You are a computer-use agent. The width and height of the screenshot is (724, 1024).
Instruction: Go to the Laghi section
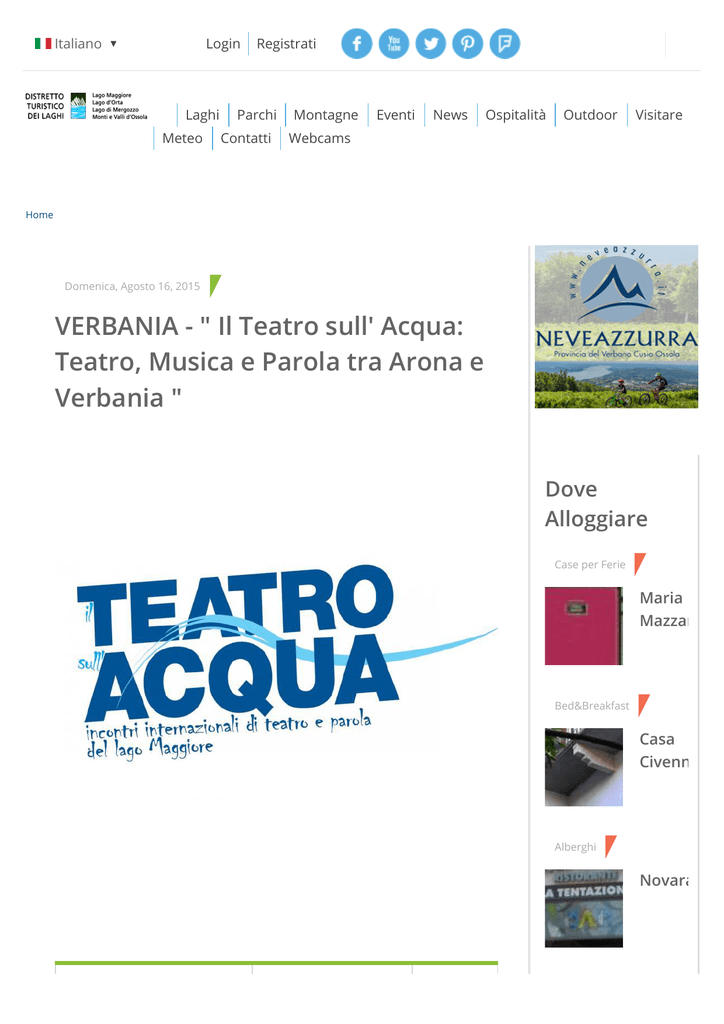(202, 115)
